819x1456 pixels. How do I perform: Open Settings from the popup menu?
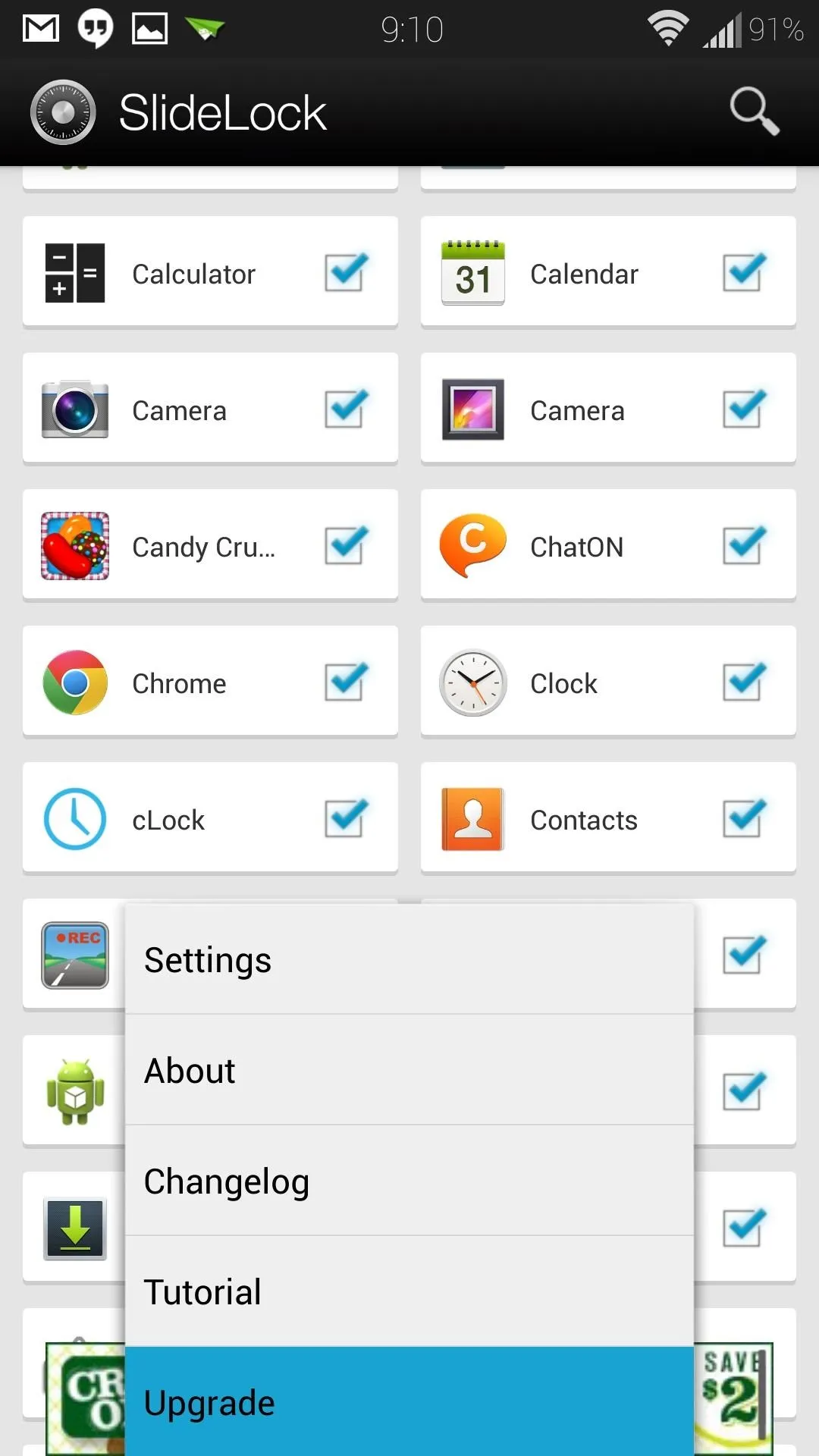pyautogui.click(x=409, y=959)
